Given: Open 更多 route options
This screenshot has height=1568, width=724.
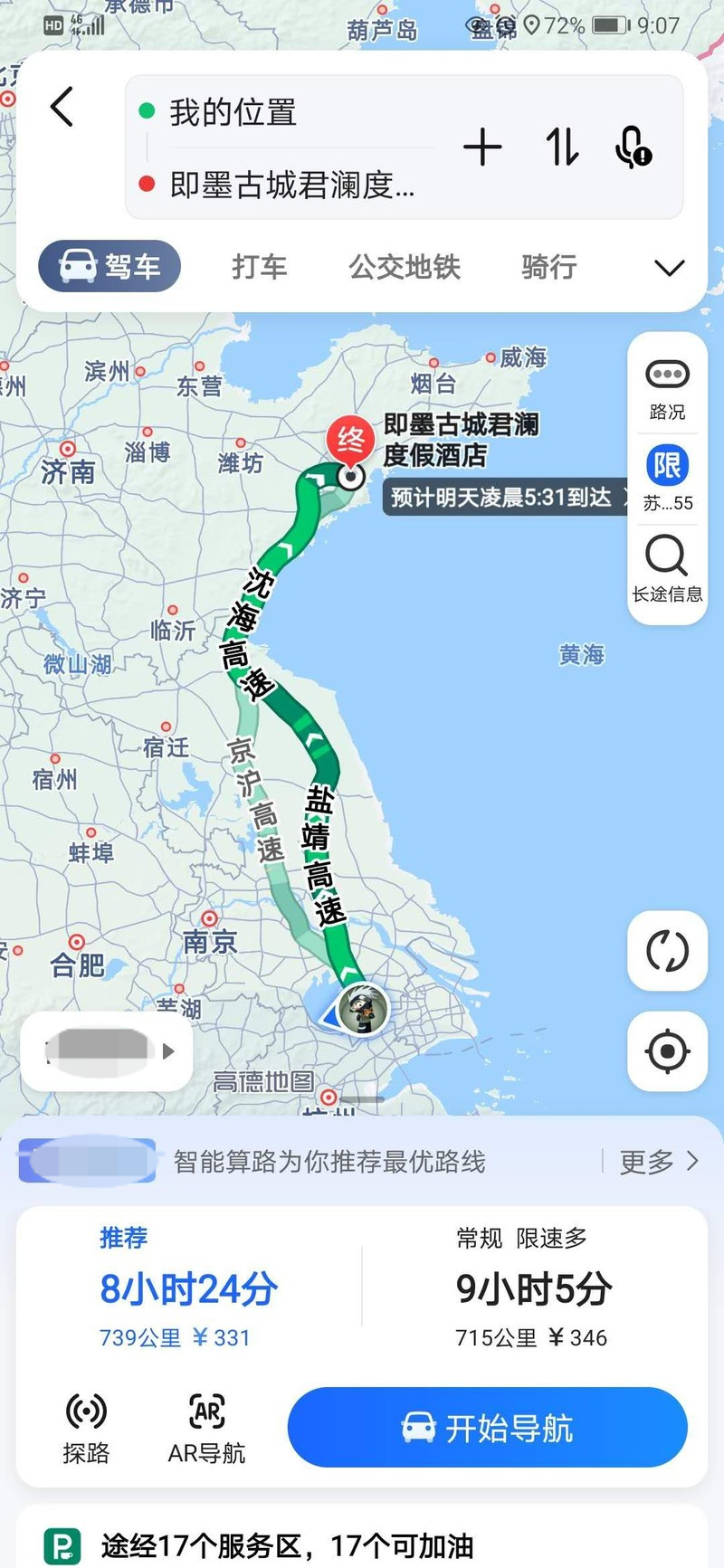Looking at the screenshot, I should [x=658, y=1162].
